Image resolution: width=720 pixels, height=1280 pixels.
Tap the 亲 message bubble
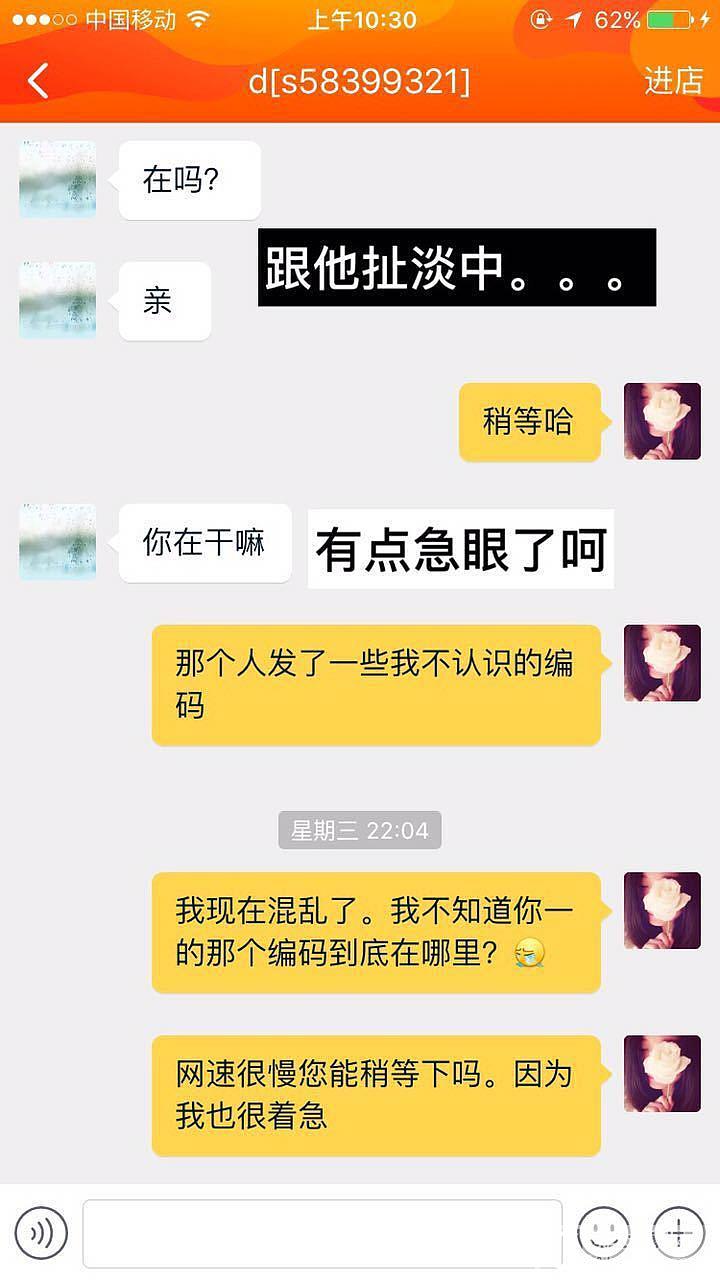164,301
